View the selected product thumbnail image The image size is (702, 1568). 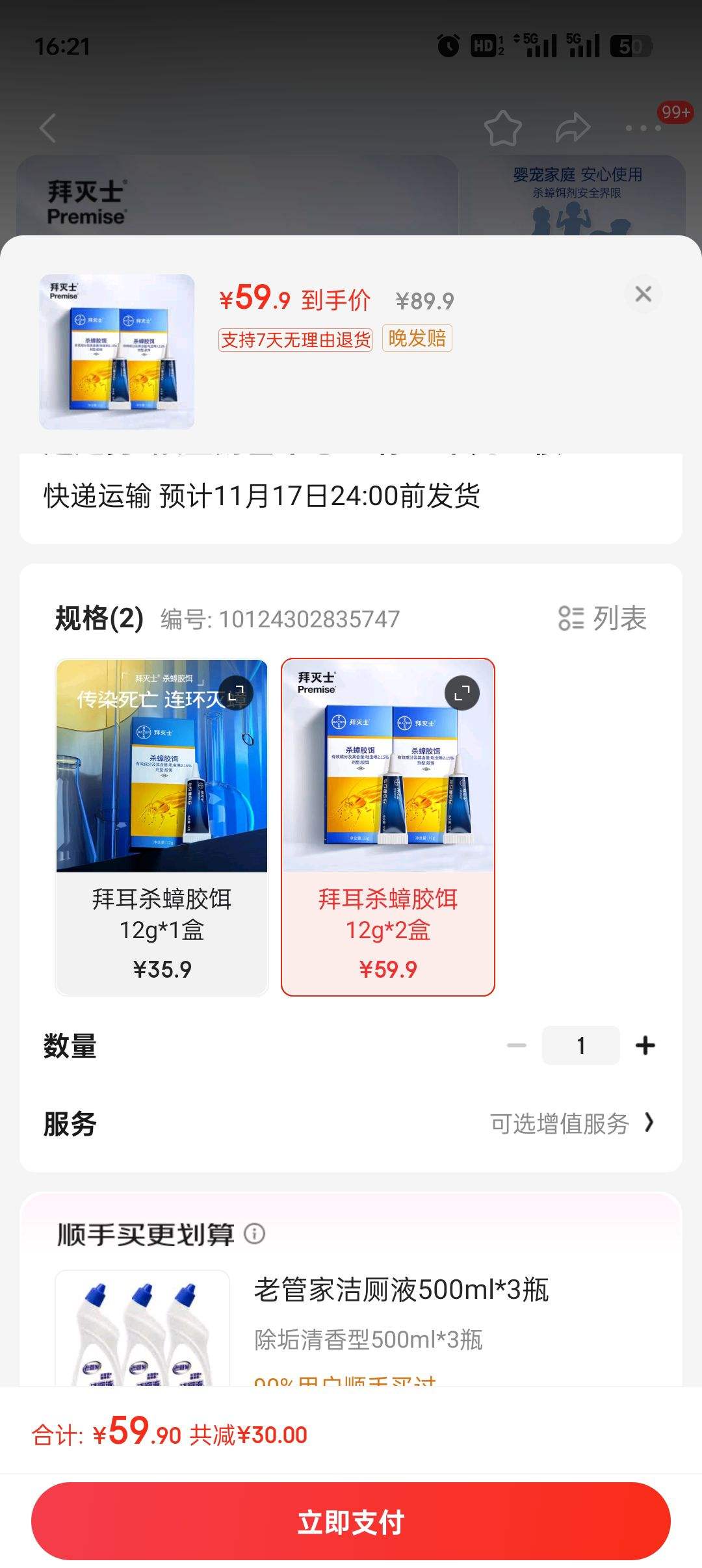pyautogui.click(x=117, y=352)
